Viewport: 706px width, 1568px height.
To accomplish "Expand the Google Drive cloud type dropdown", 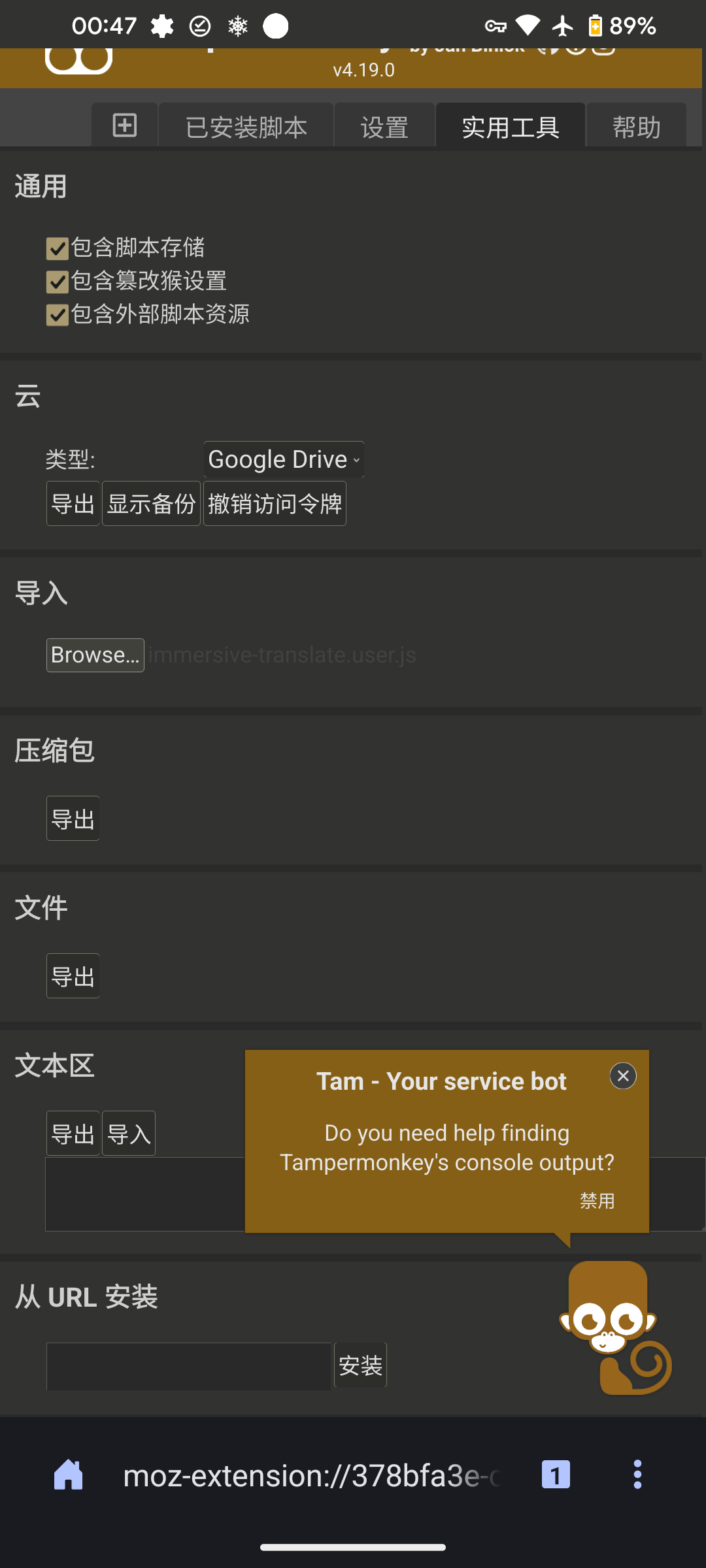I will [284, 459].
